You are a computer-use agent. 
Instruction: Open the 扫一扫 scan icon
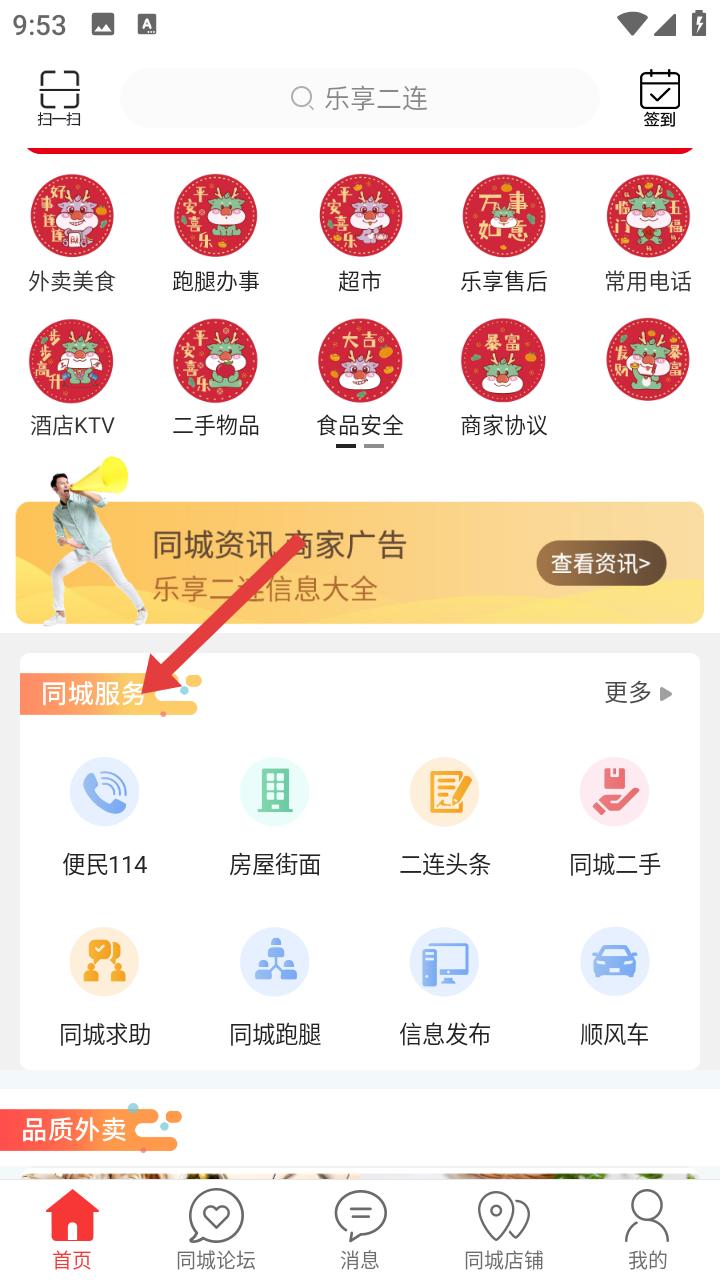60,98
